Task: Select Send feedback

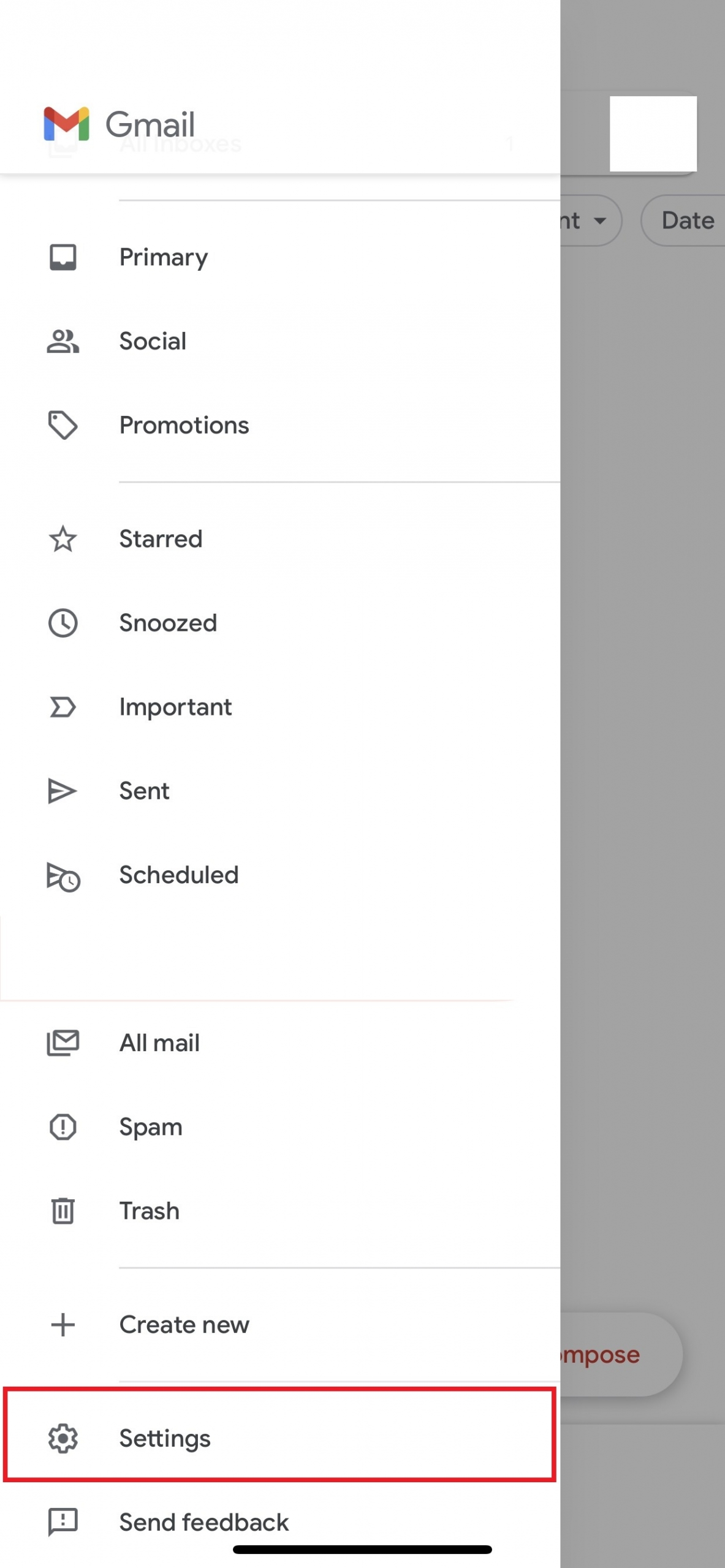Action: [280, 1521]
